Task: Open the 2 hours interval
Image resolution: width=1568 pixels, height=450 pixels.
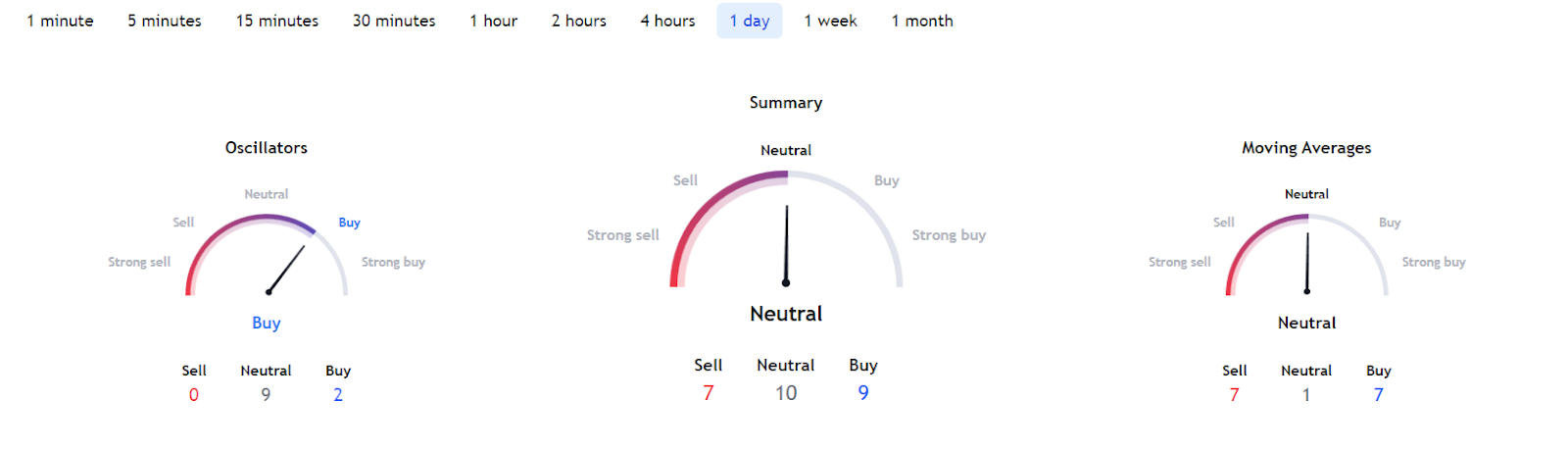Action: (578, 21)
